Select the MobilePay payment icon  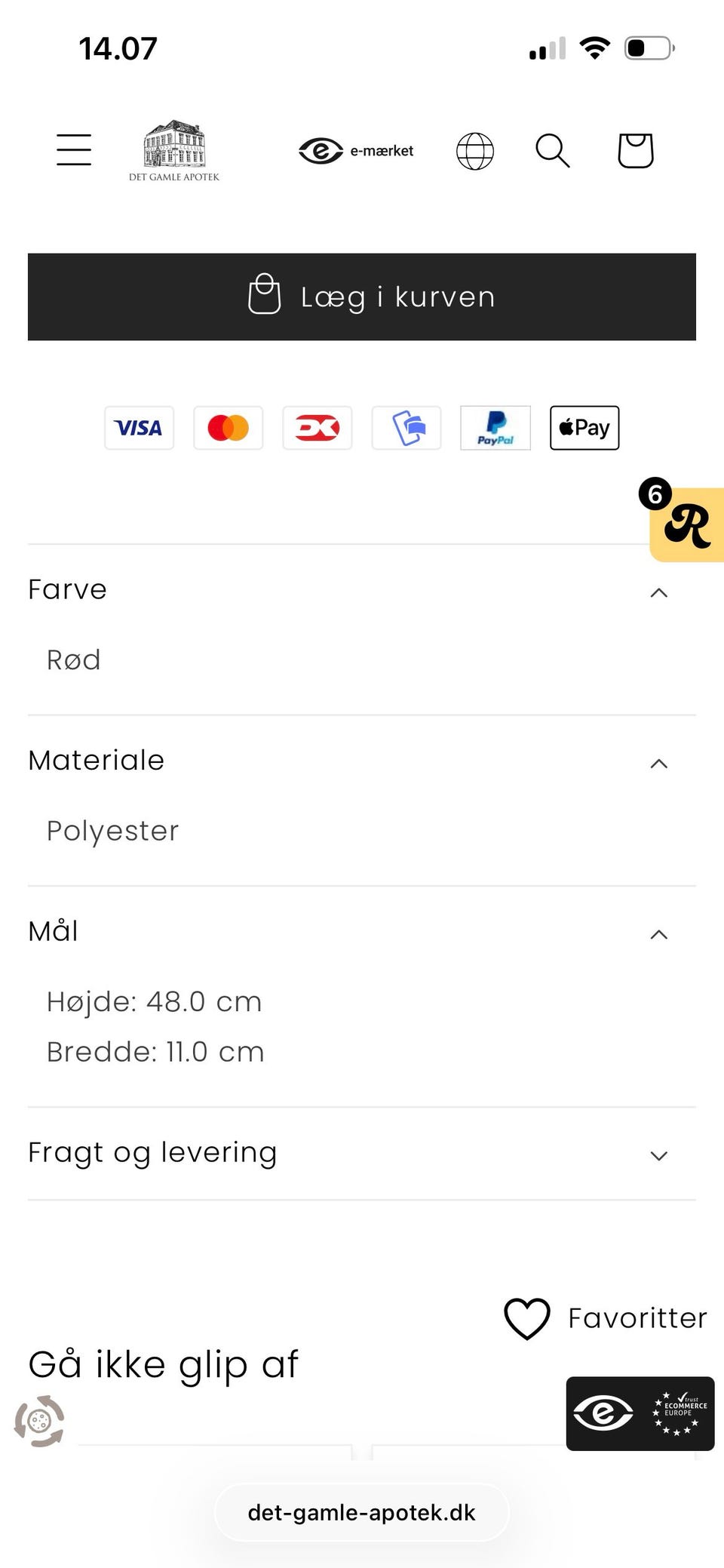point(406,428)
